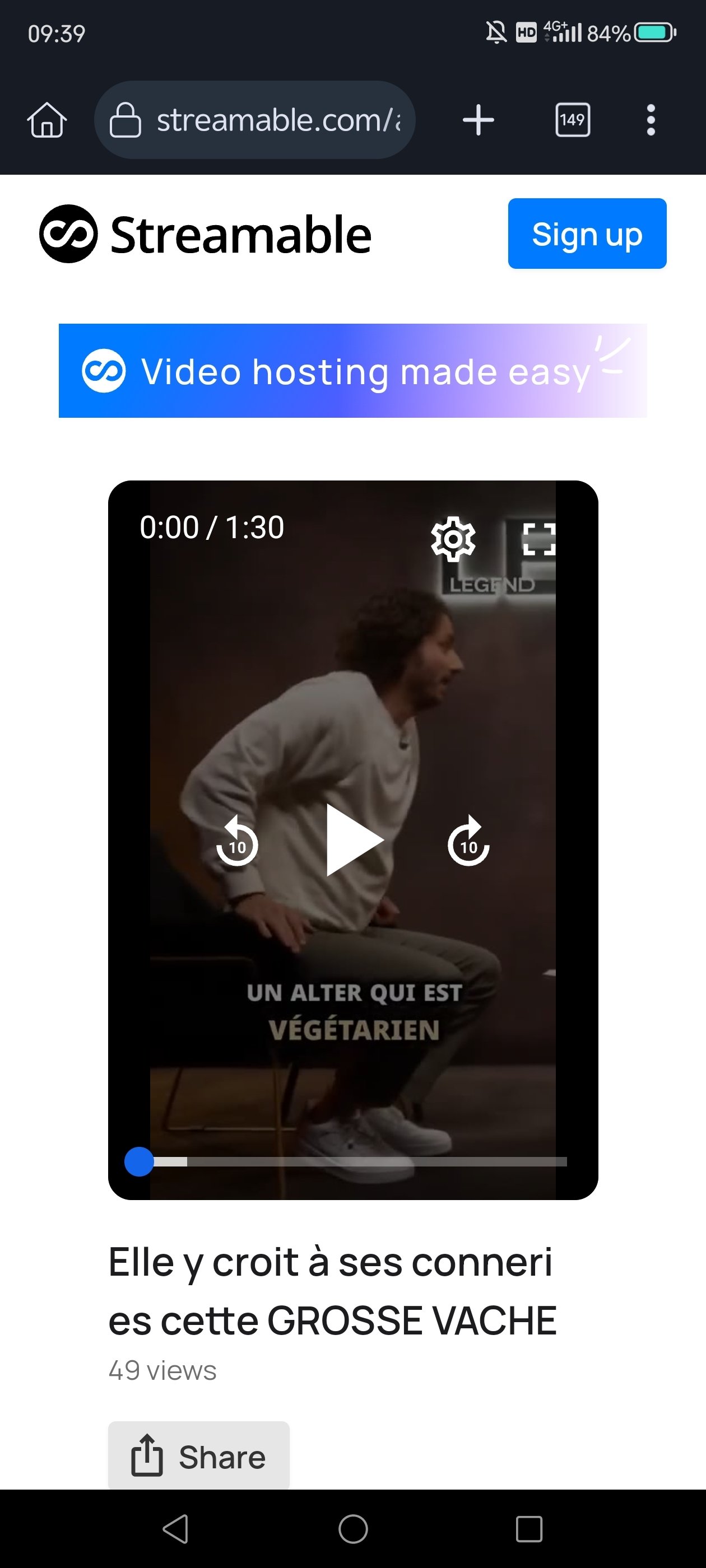The image size is (706, 1568).
Task: Tap the video progress bar
Action: 354,1161
